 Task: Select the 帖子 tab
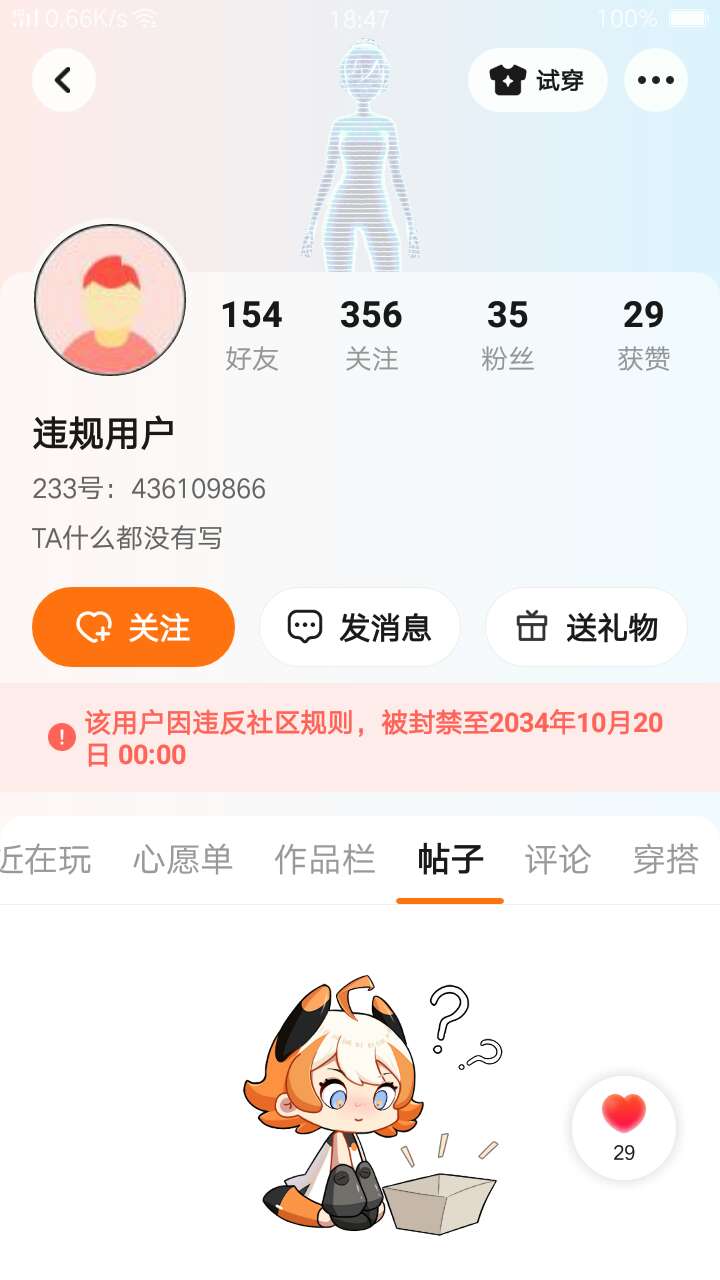click(x=450, y=859)
